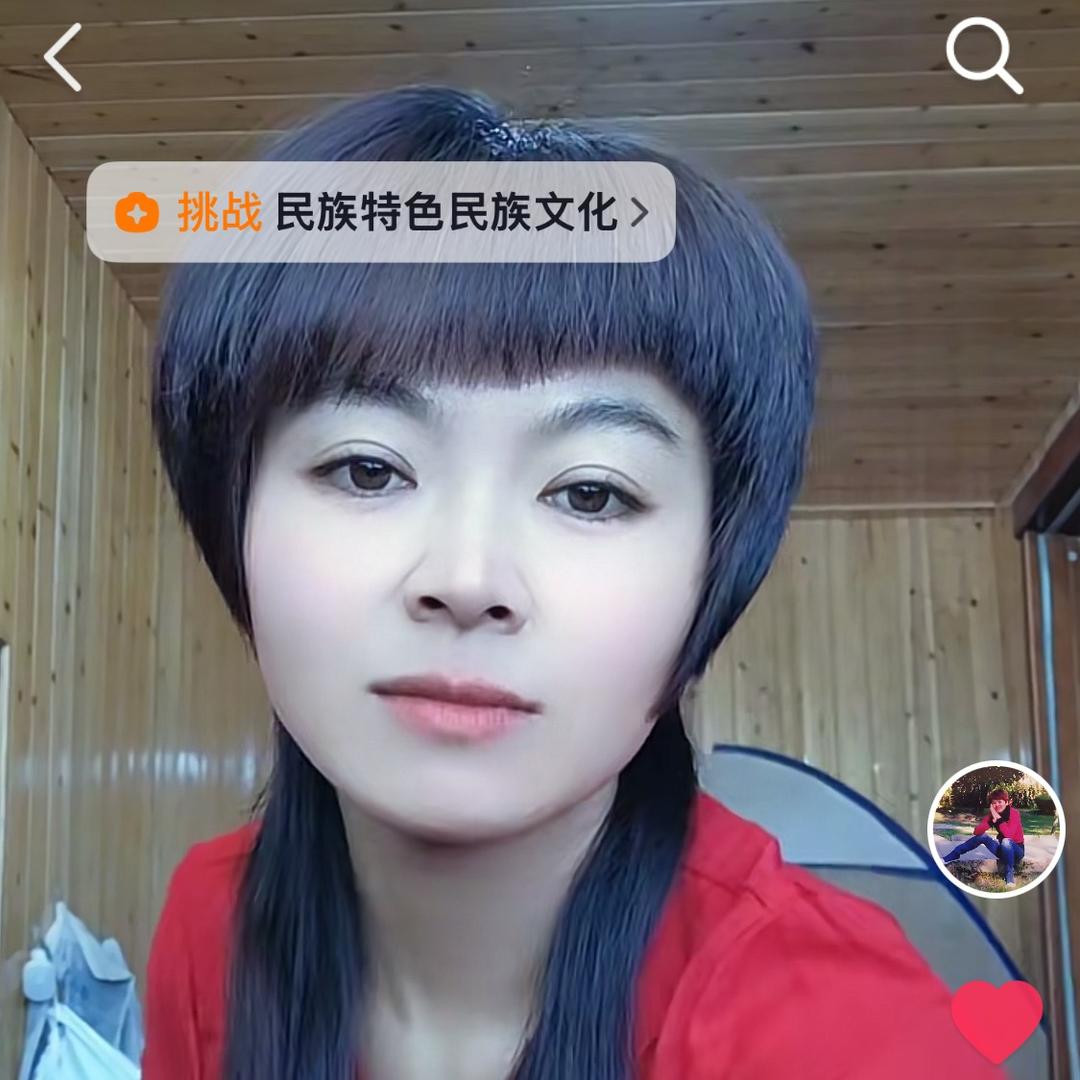This screenshot has height=1080, width=1080.
Task: Open search with the magnifier icon
Action: [x=983, y=56]
